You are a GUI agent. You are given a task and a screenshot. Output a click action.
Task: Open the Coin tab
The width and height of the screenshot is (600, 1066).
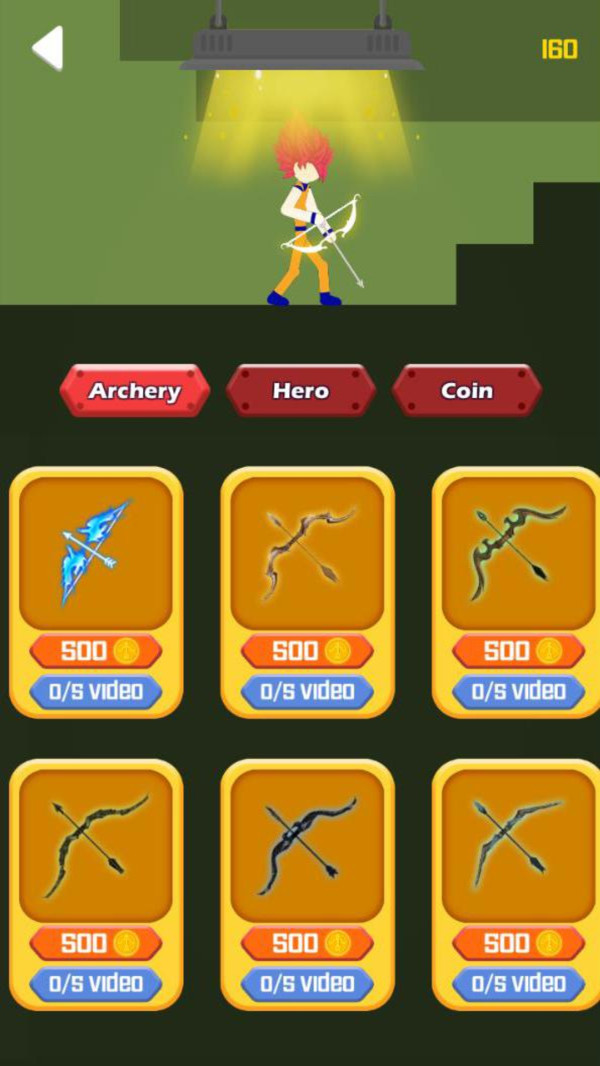point(467,391)
